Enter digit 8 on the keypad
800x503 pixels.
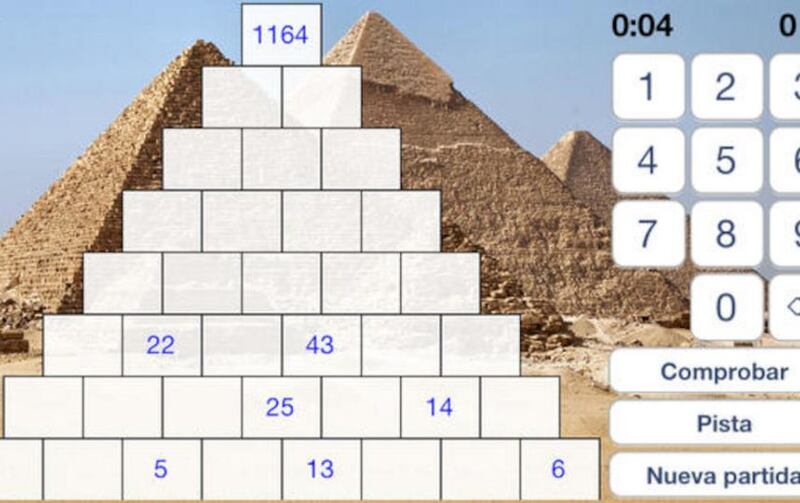click(726, 233)
